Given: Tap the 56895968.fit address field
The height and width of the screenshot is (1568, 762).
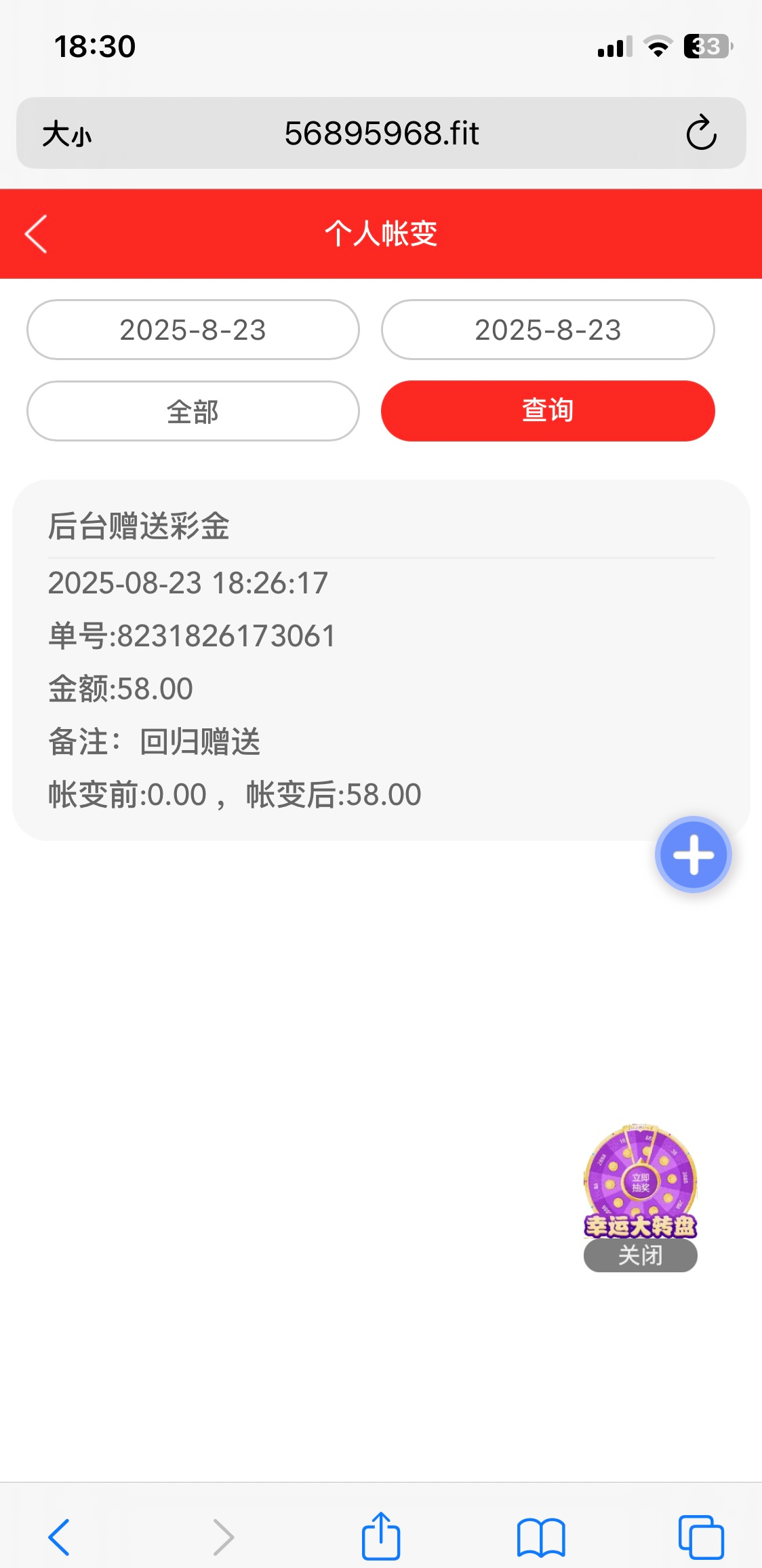Looking at the screenshot, I should [381, 133].
